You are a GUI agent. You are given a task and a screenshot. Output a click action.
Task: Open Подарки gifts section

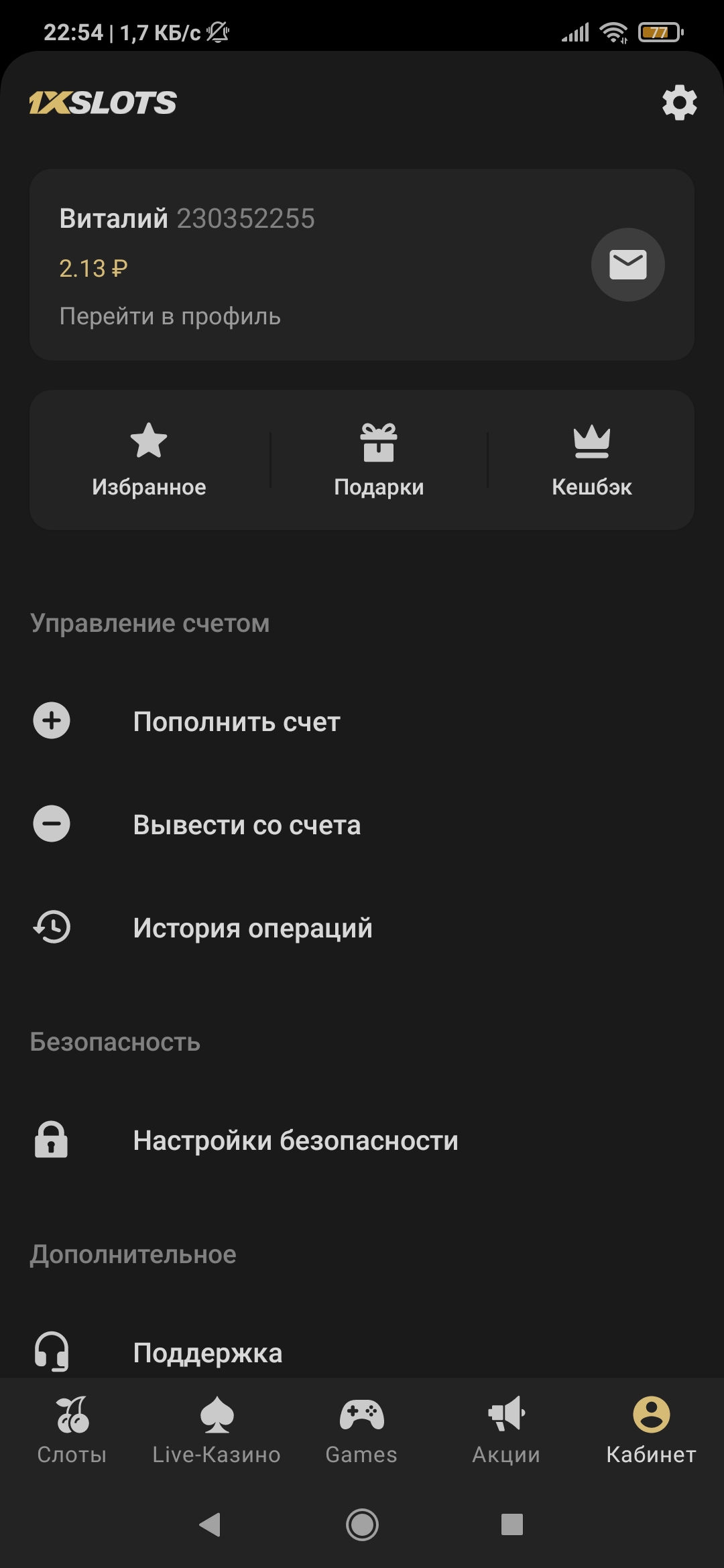coord(379,460)
